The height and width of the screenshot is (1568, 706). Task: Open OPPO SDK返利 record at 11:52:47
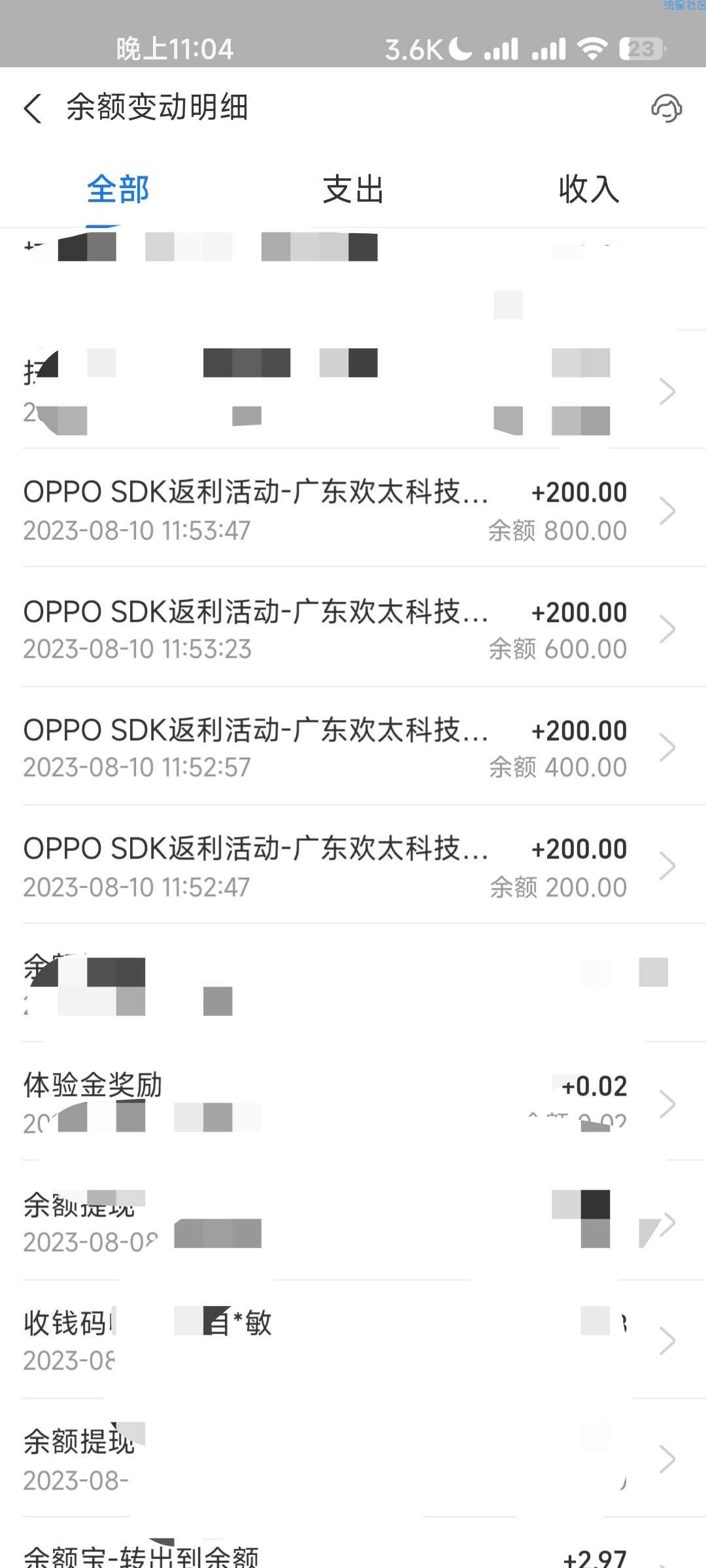click(353, 866)
